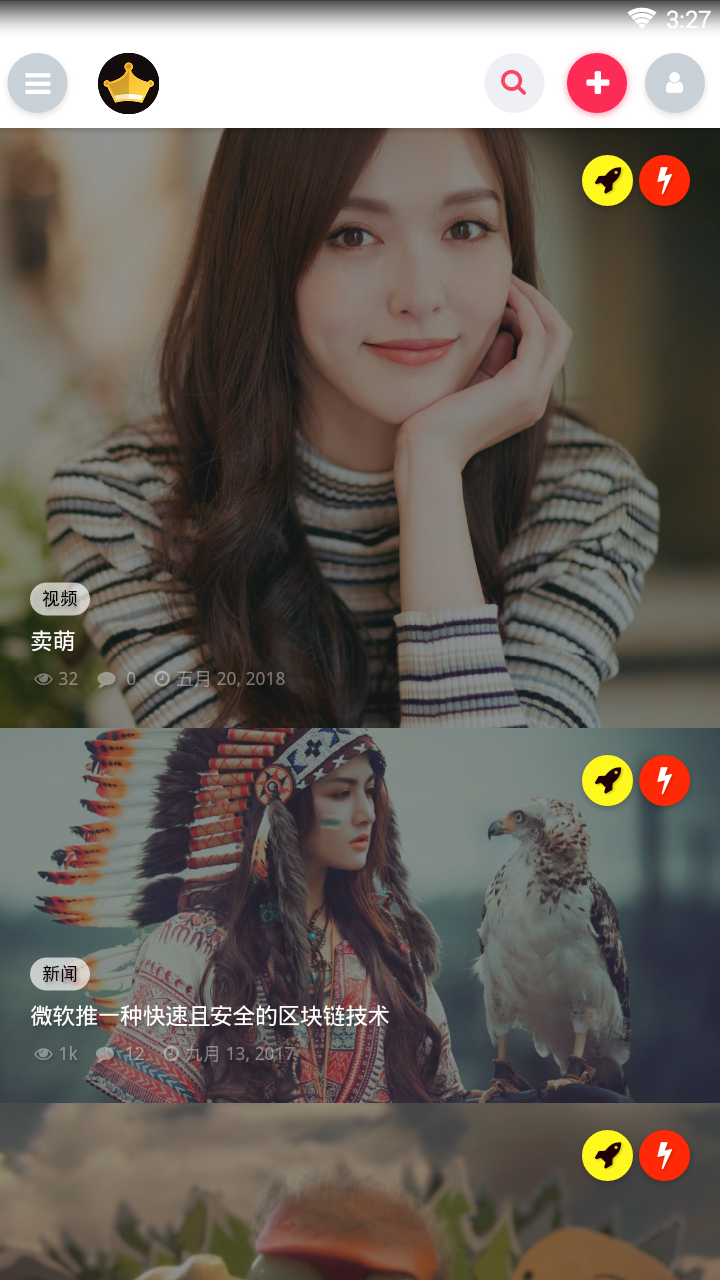Viewport: 720px width, 1280px height.
Task: Tap the rocket icon on the 卖萌 post
Action: point(608,181)
